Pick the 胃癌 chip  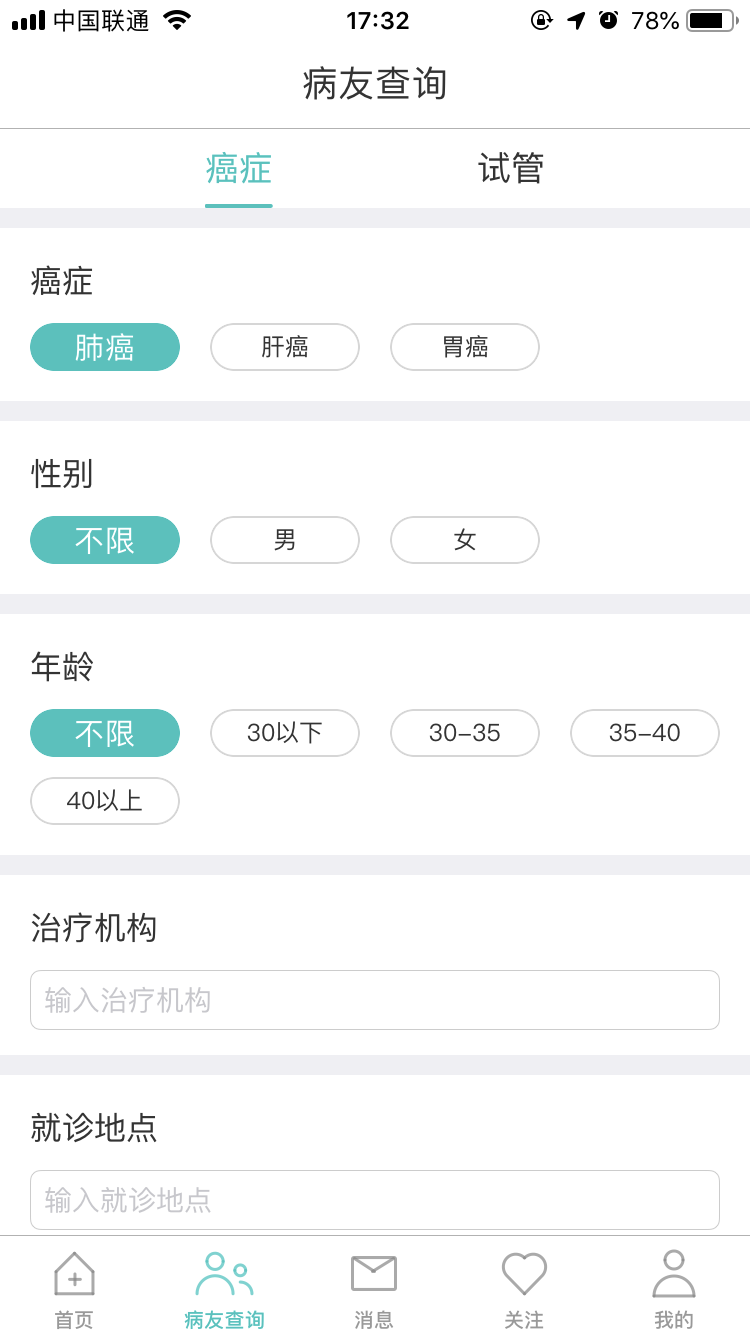coord(465,347)
